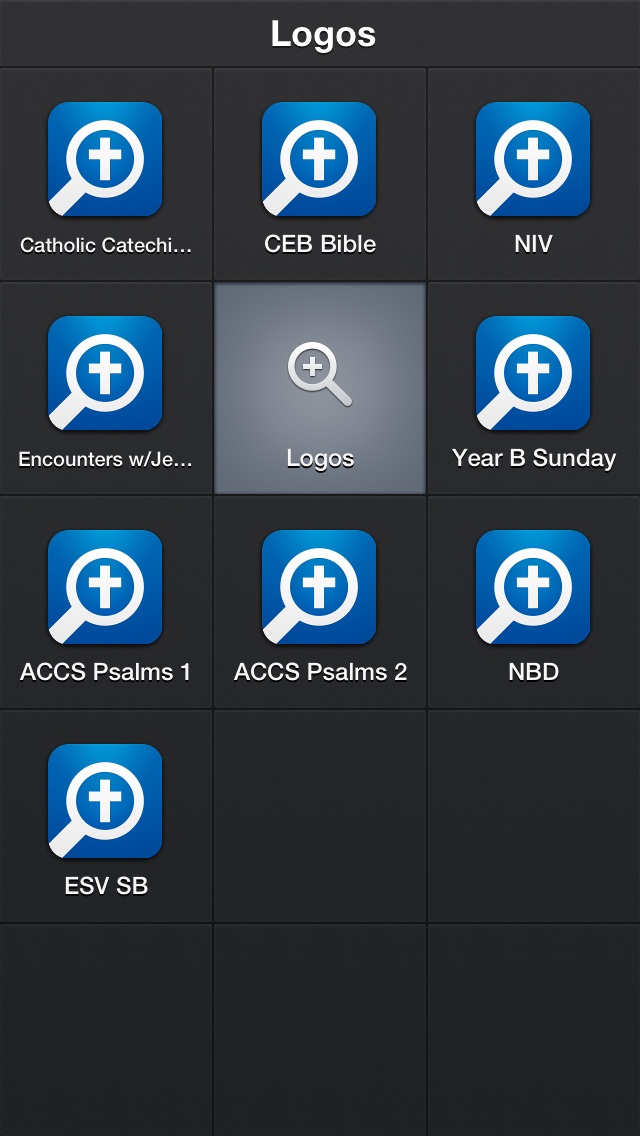This screenshot has height=1136, width=640.
Task: Launch the NIV shortcut
Action: pos(534,175)
